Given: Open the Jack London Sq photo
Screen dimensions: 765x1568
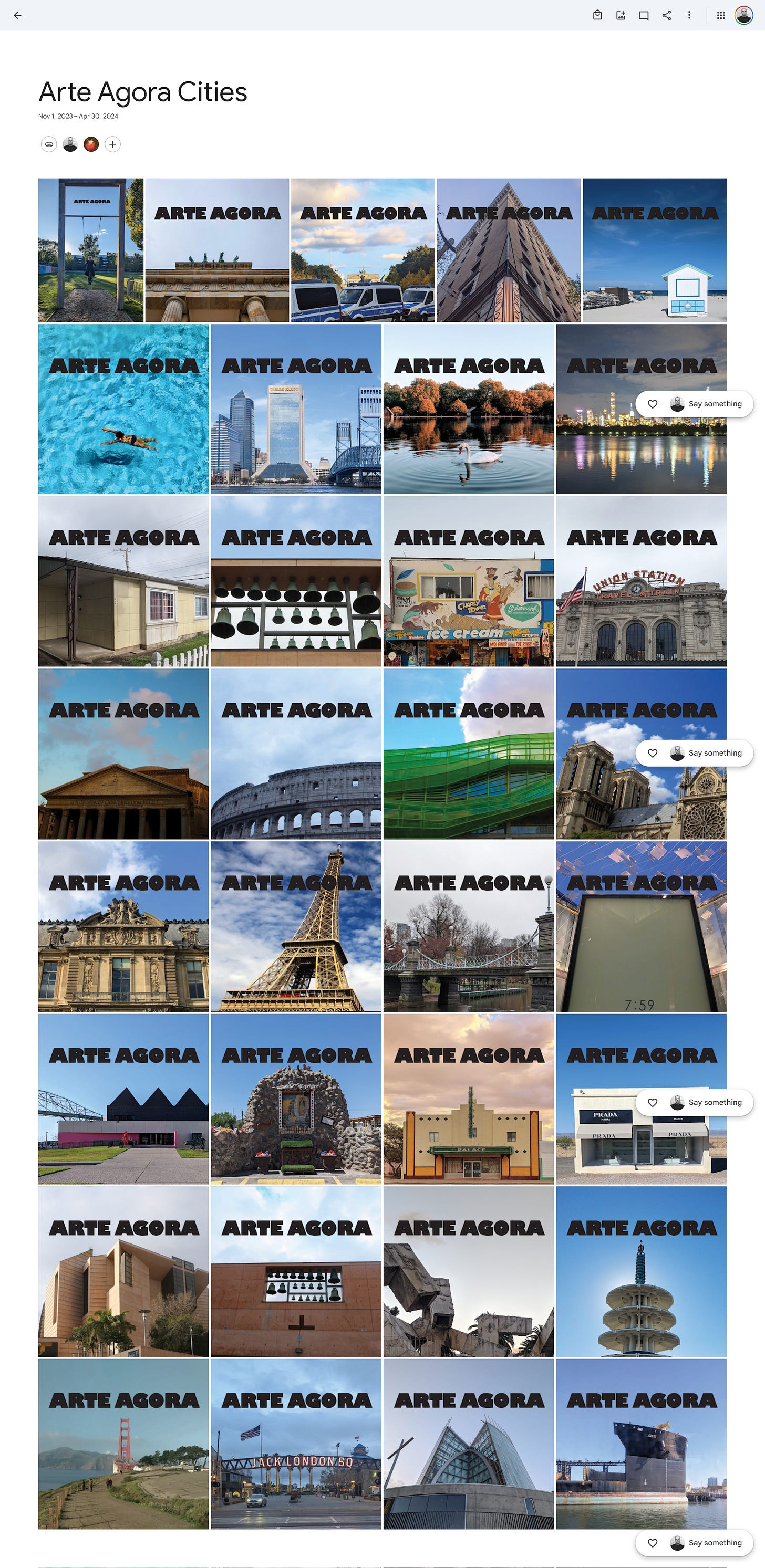Looking at the screenshot, I should (296, 1444).
